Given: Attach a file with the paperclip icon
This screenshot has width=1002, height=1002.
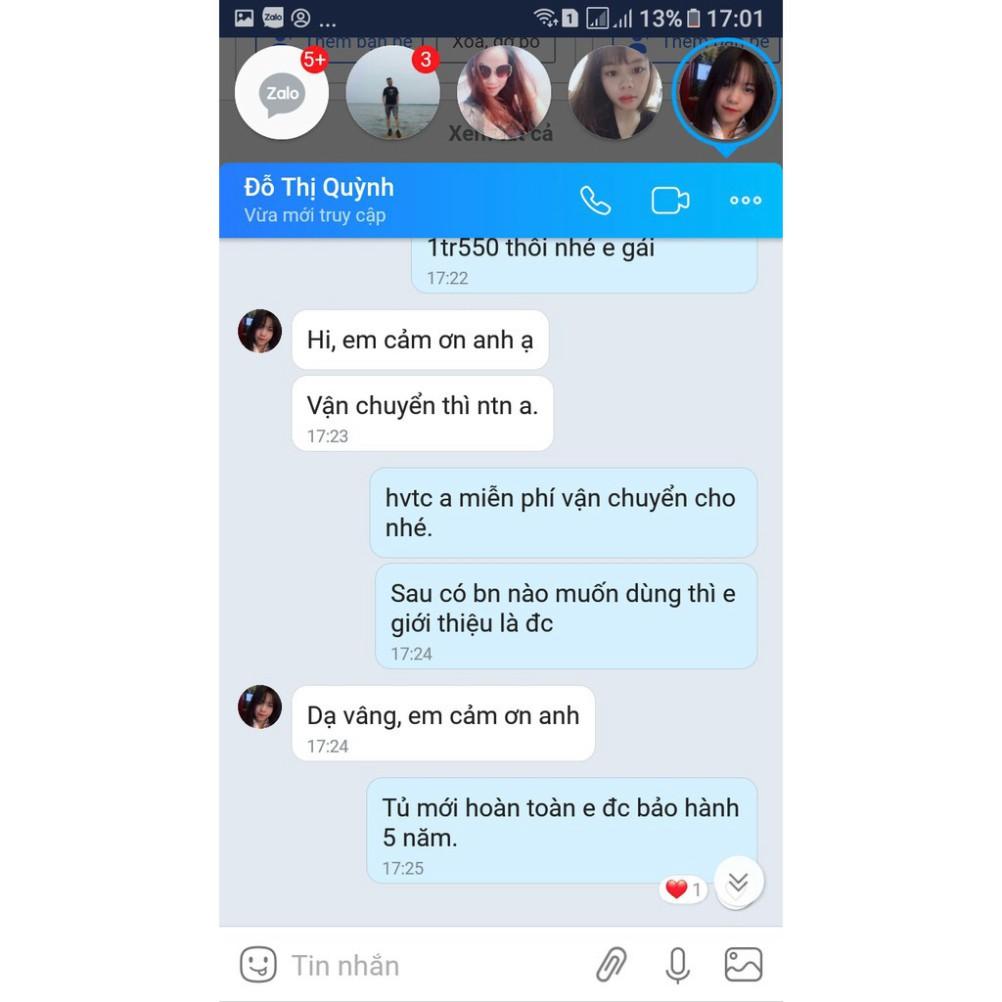Looking at the screenshot, I should pos(611,965).
